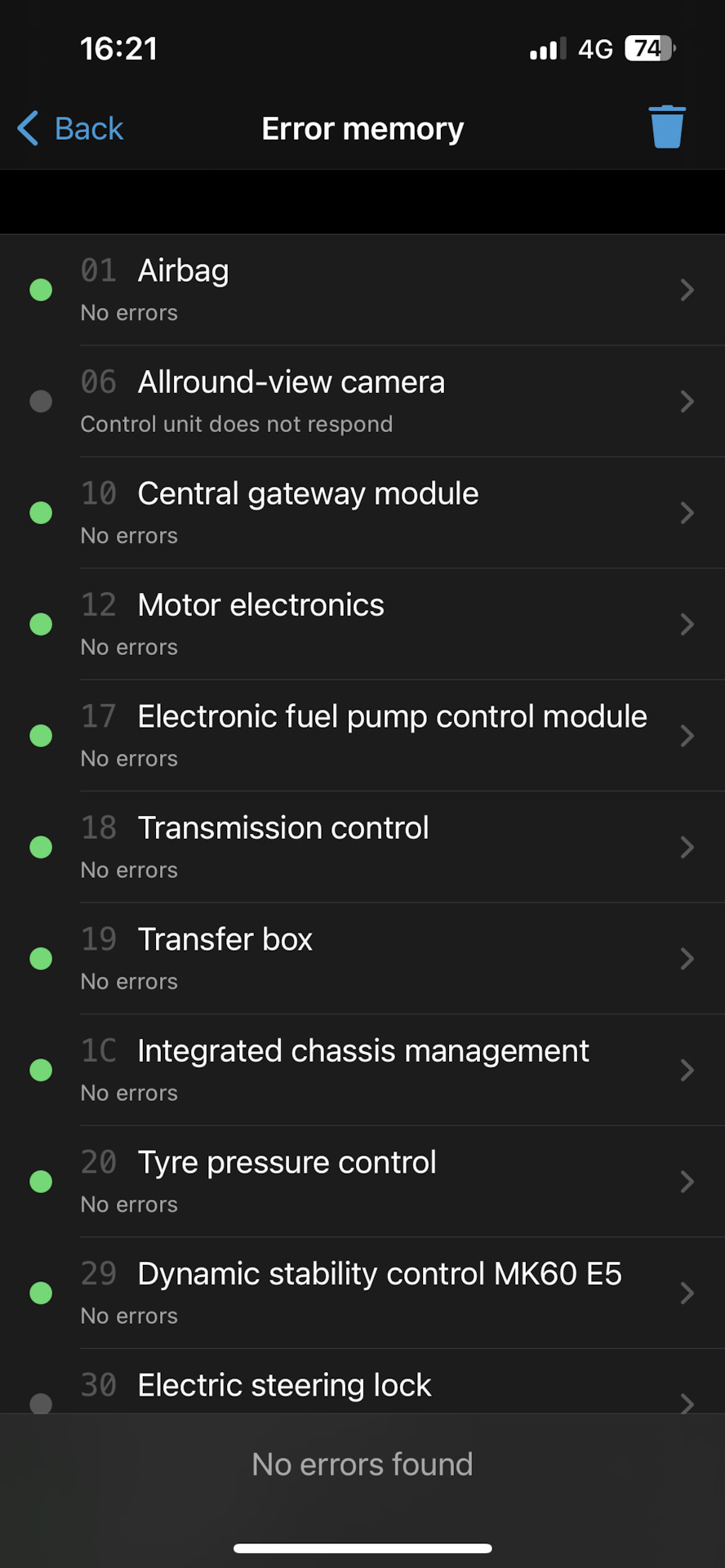725x1568 pixels.
Task: Select Dynamic stability control MK60 E5
Action: [x=362, y=1293]
